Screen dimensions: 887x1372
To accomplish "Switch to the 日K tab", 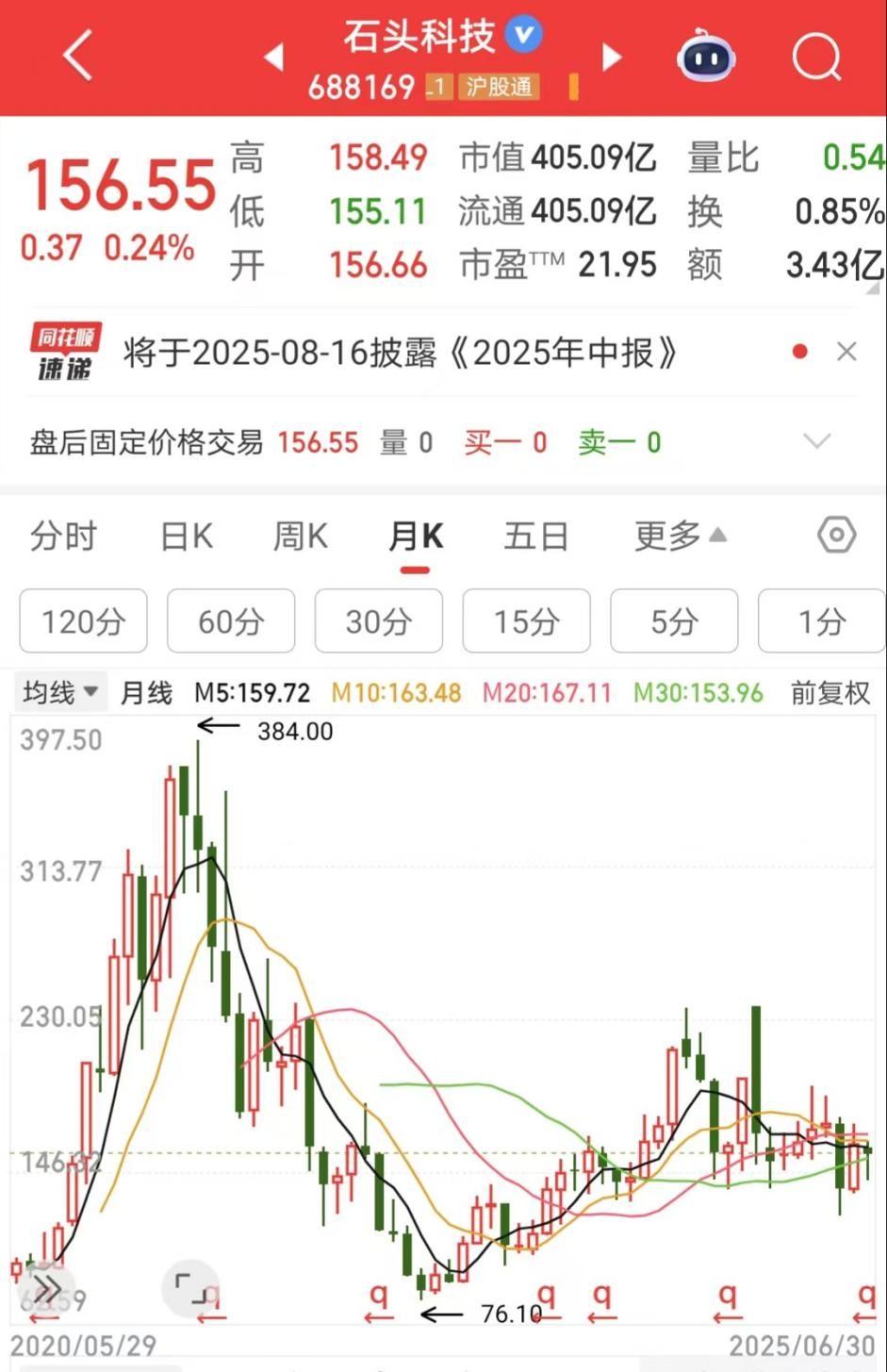I will [x=187, y=537].
